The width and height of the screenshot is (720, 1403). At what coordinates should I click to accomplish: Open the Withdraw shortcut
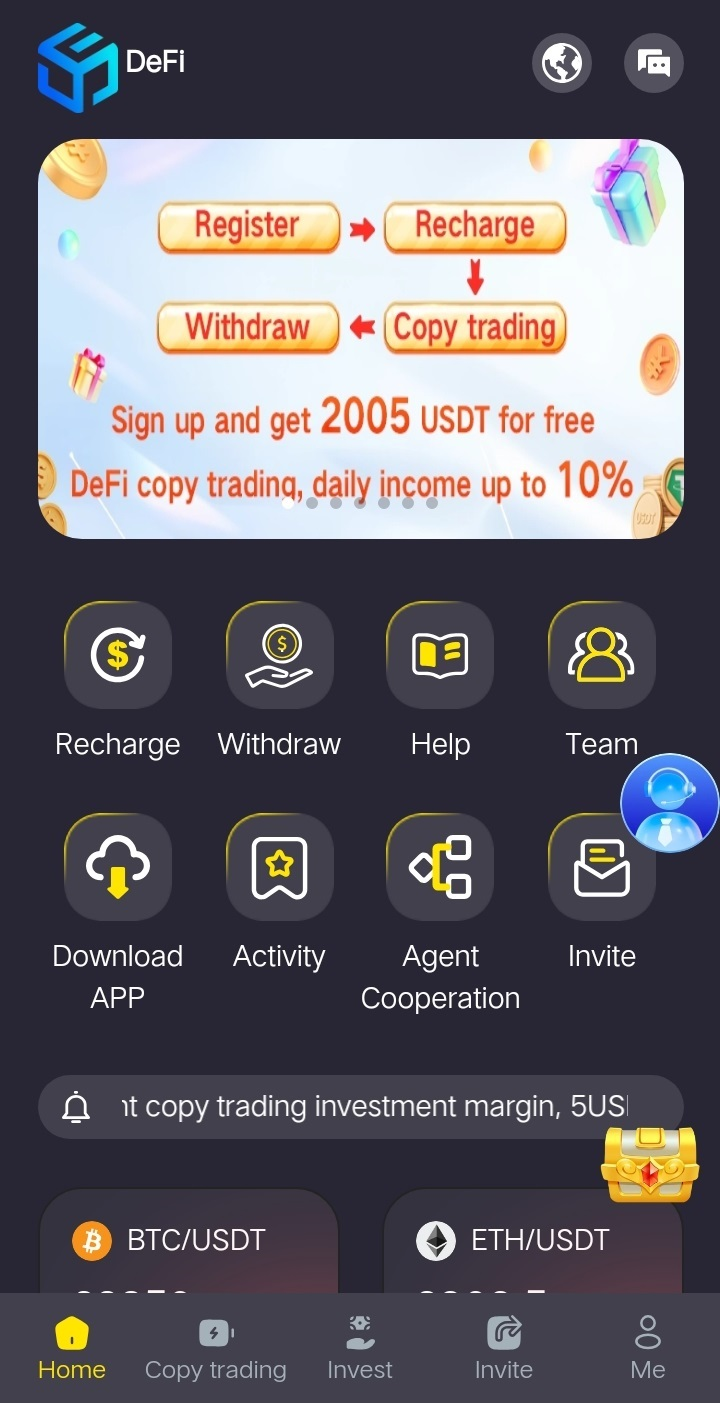[x=279, y=655]
